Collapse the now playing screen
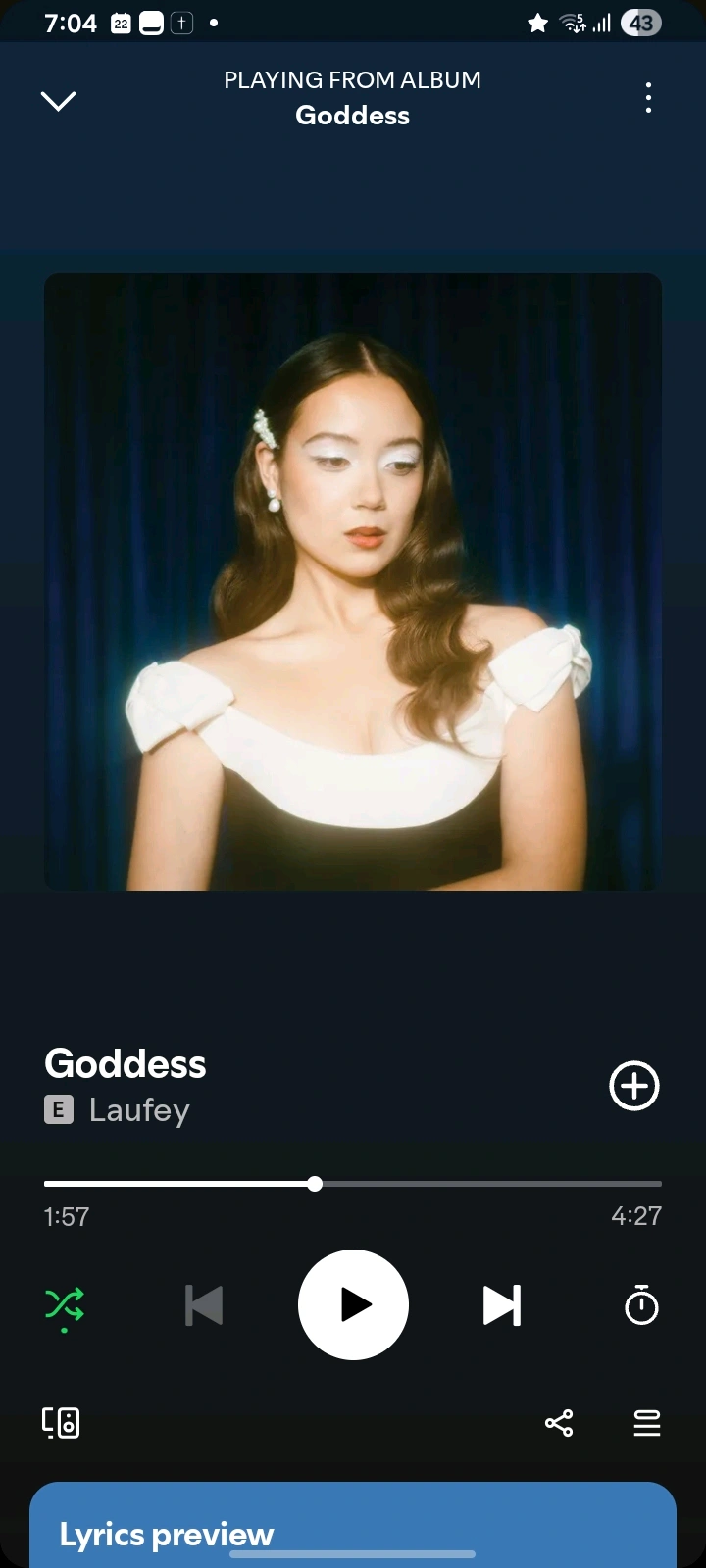The image size is (706, 1568). point(58,100)
